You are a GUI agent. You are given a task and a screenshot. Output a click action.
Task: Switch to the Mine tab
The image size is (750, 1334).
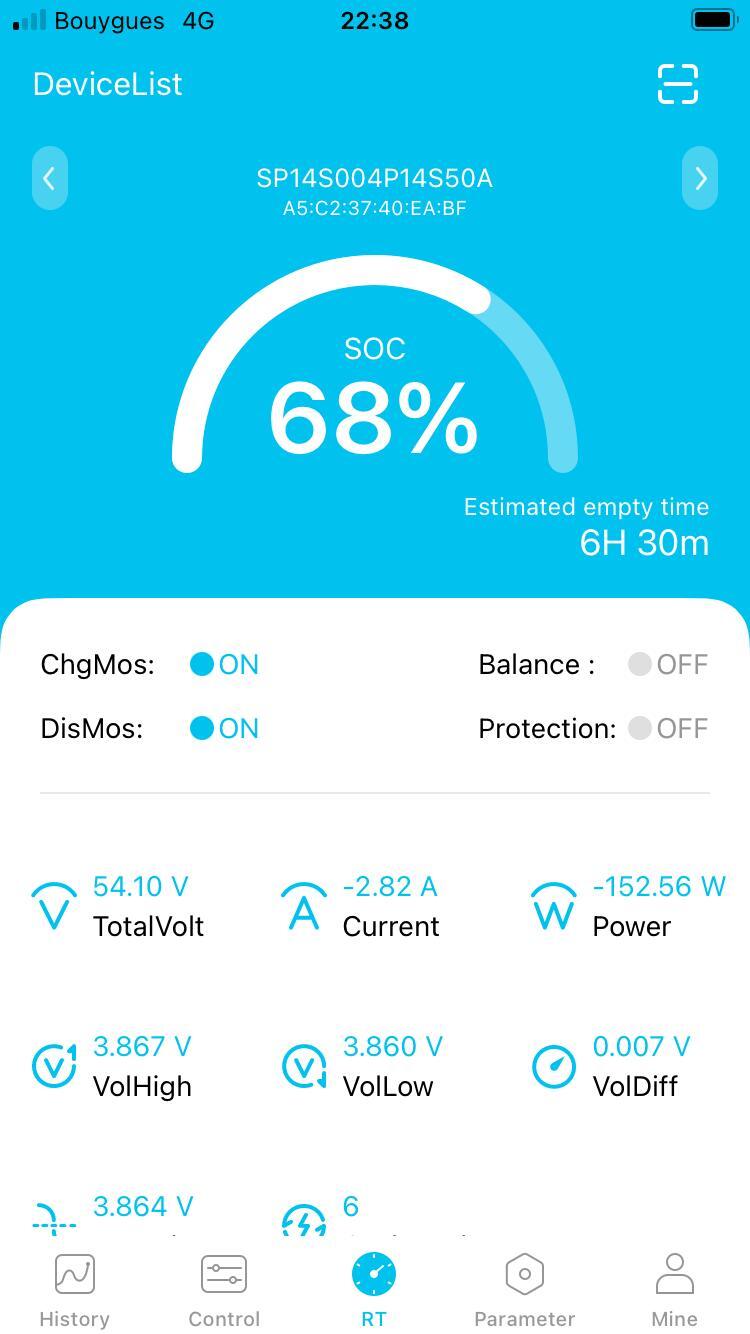coord(674,1290)
